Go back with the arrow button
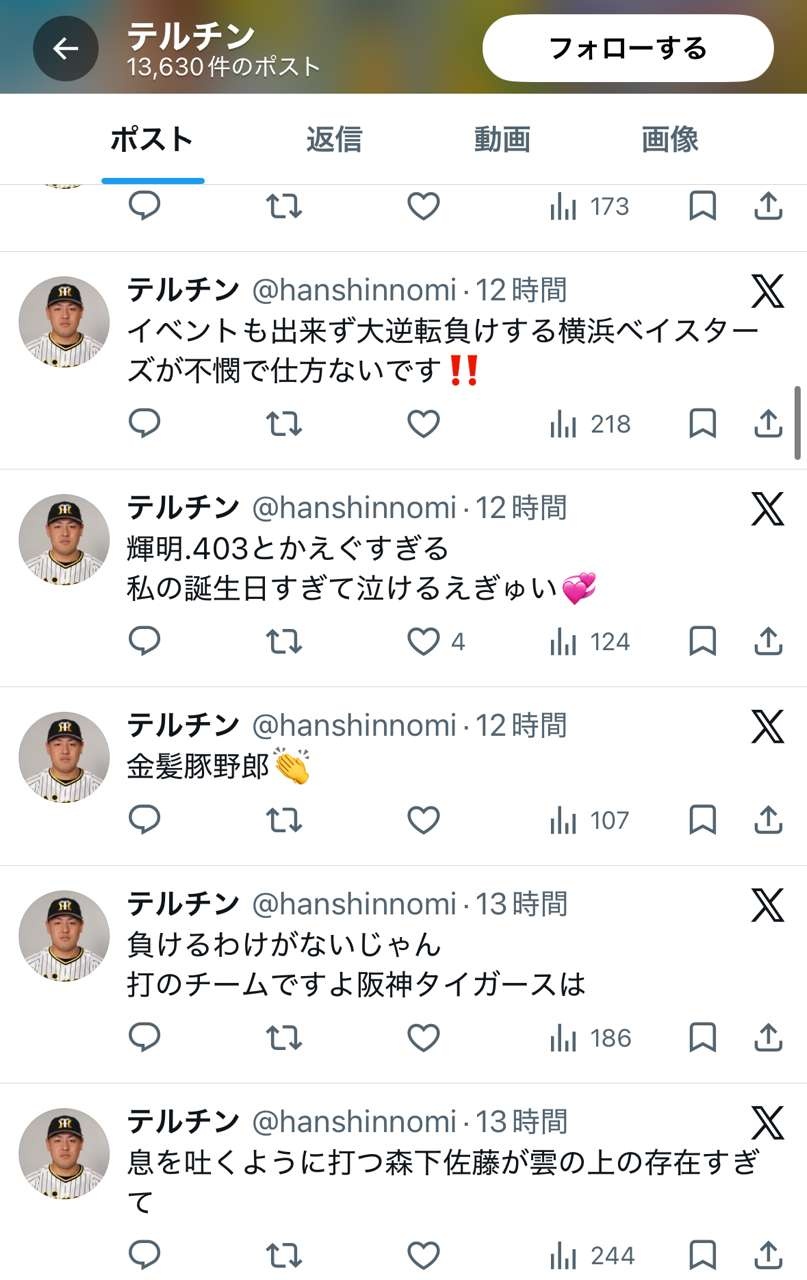 point(65,48)
